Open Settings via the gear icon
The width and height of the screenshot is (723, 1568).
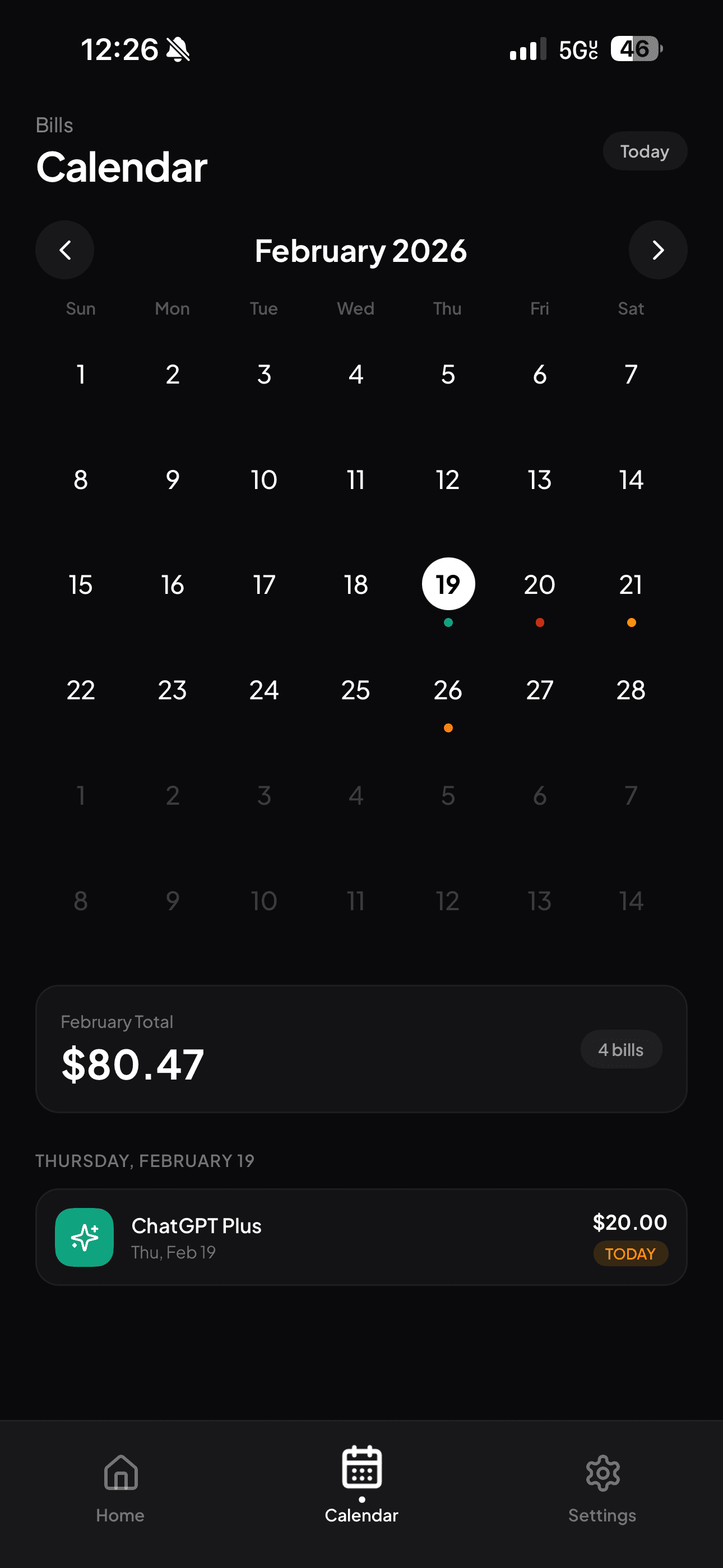[602, 1473]
